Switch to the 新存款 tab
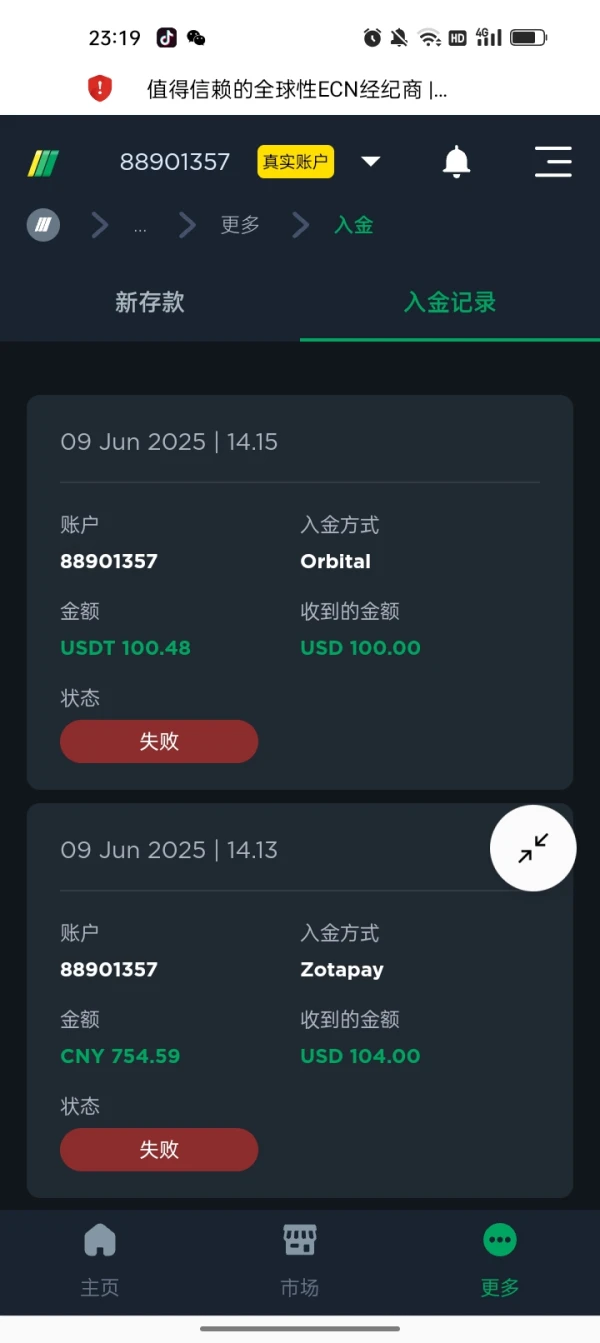600x1343 pixels. (x=150, y=302)
